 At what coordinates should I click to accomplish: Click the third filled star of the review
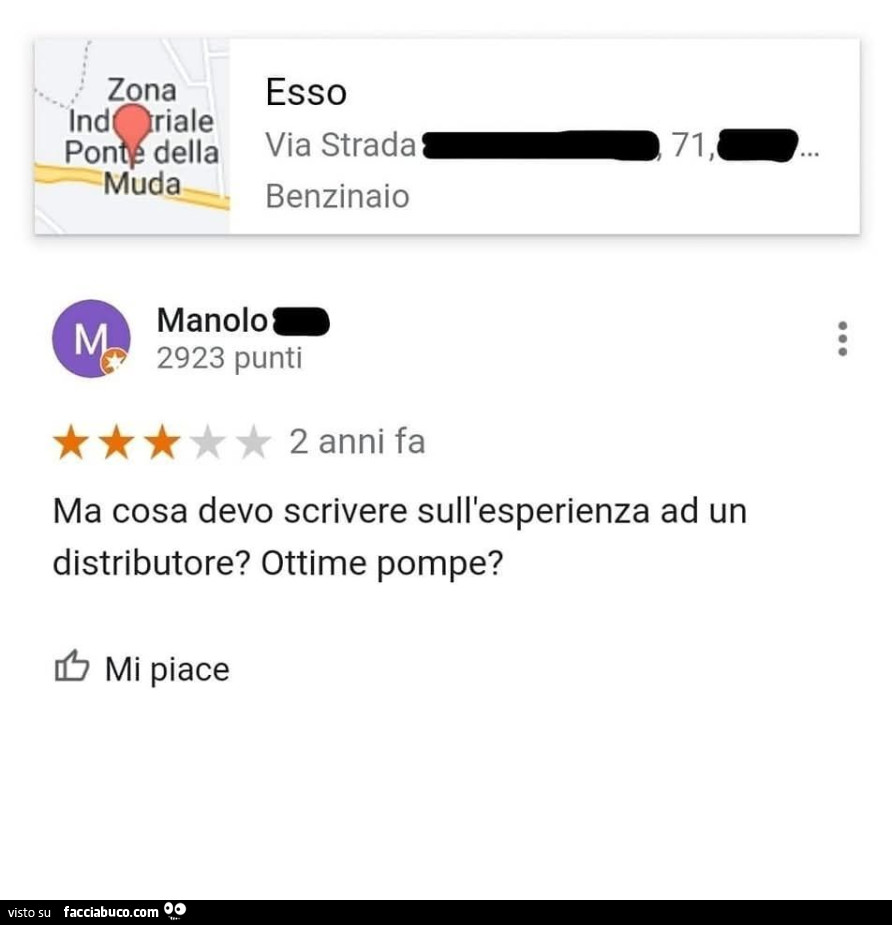click(166, 440)
